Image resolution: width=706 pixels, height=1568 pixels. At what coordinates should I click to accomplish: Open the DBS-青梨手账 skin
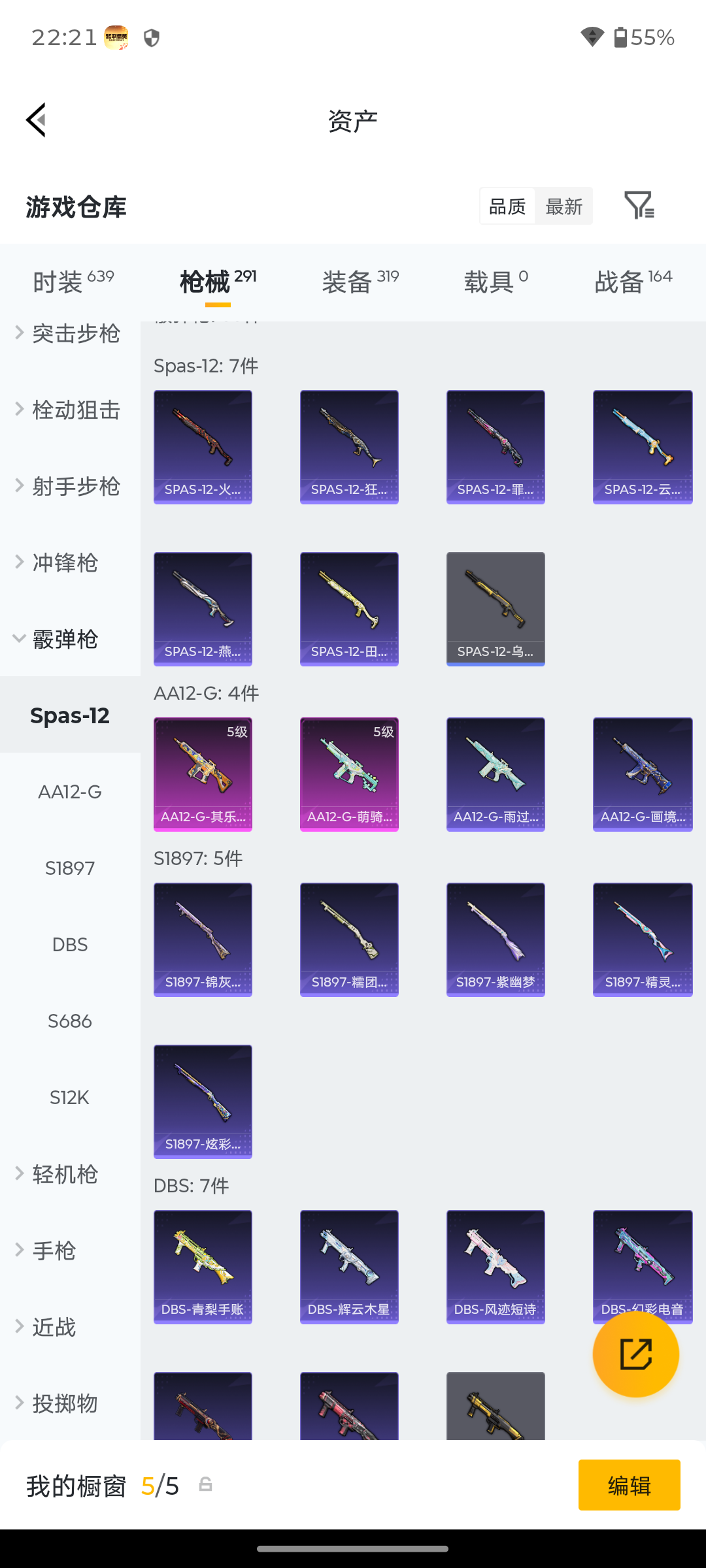point(203,1267)
